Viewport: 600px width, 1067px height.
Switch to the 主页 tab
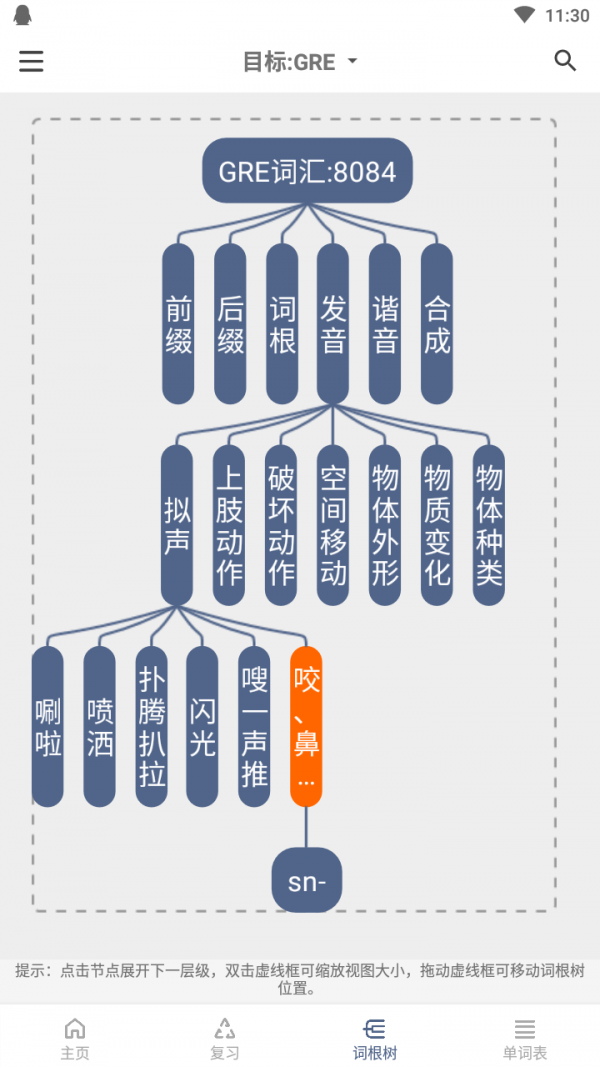[75, 1038]
